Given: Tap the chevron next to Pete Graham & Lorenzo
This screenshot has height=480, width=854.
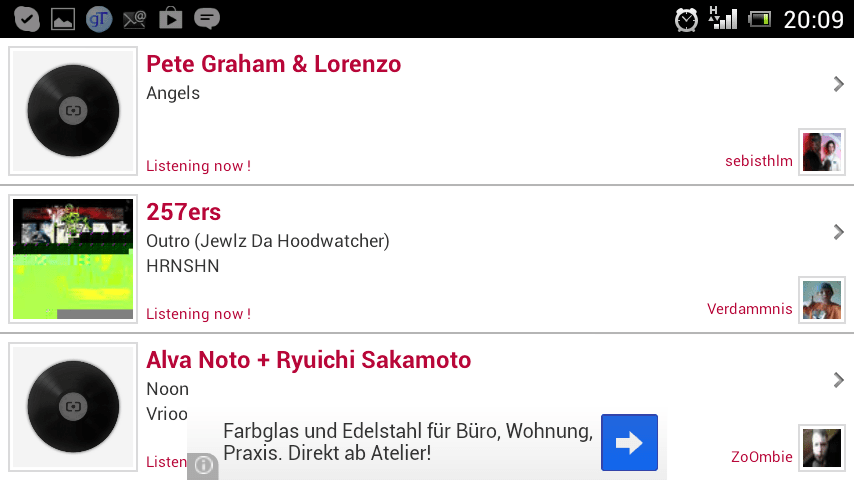Looking at the screenshot, I should click(839, 84).
